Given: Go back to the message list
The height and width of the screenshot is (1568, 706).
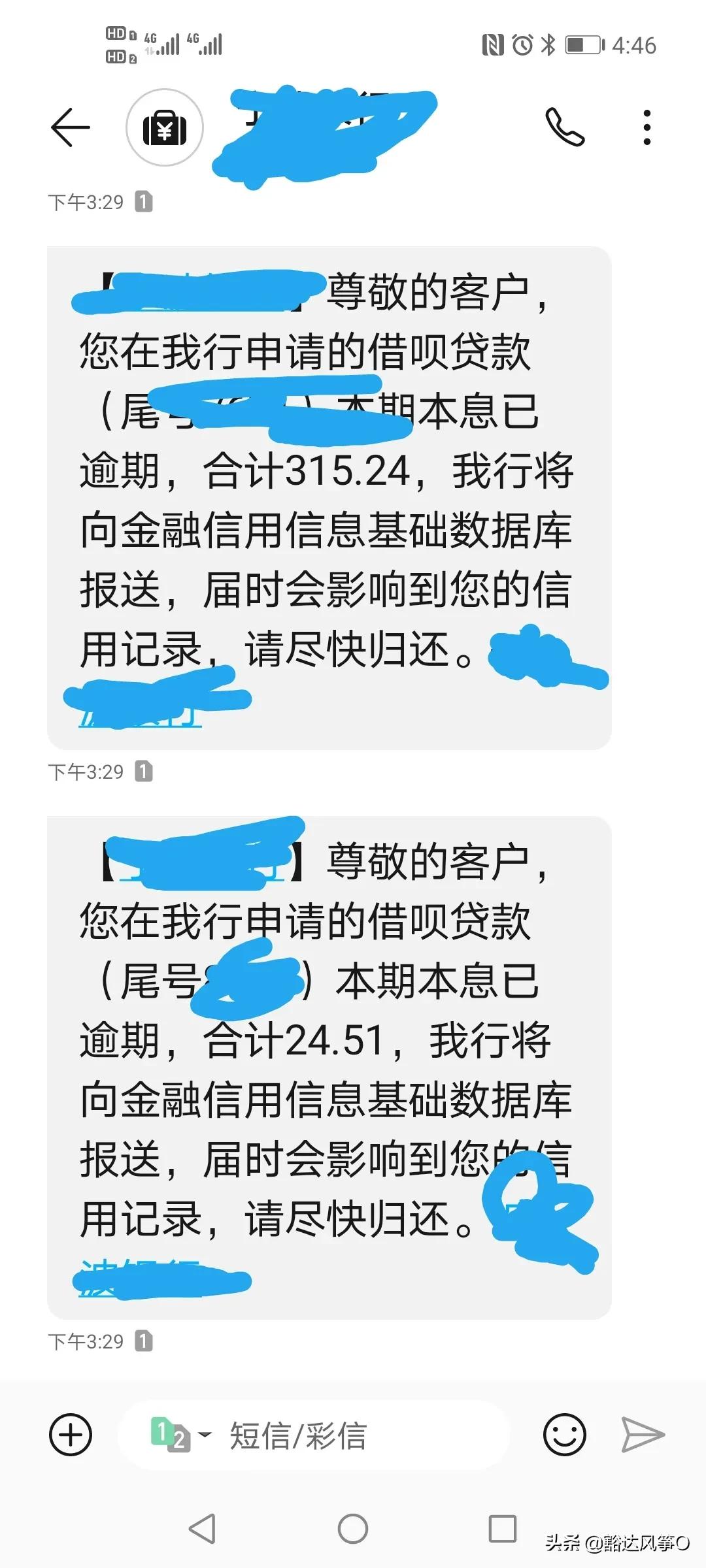Looking at the screenshot, I should (x=70, y=127).
